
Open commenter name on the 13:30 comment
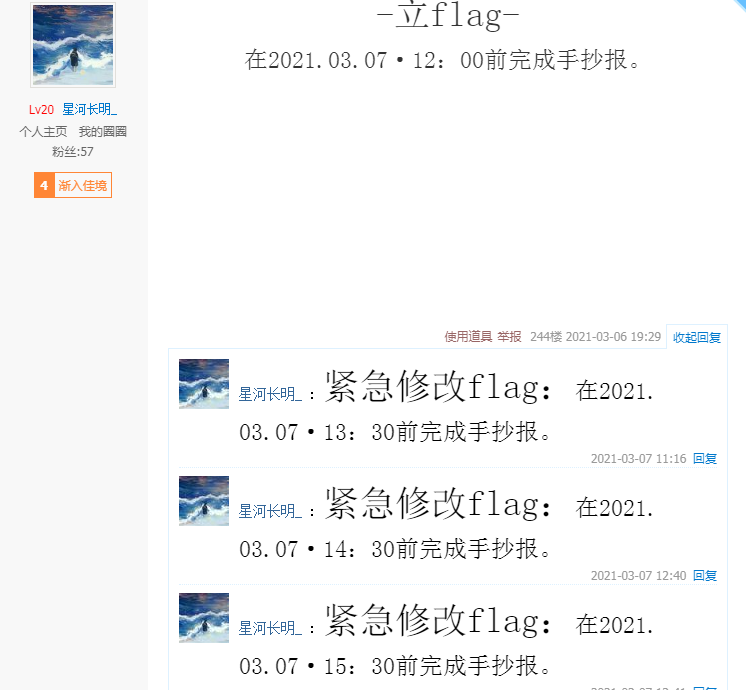click(x=270, y=394)
